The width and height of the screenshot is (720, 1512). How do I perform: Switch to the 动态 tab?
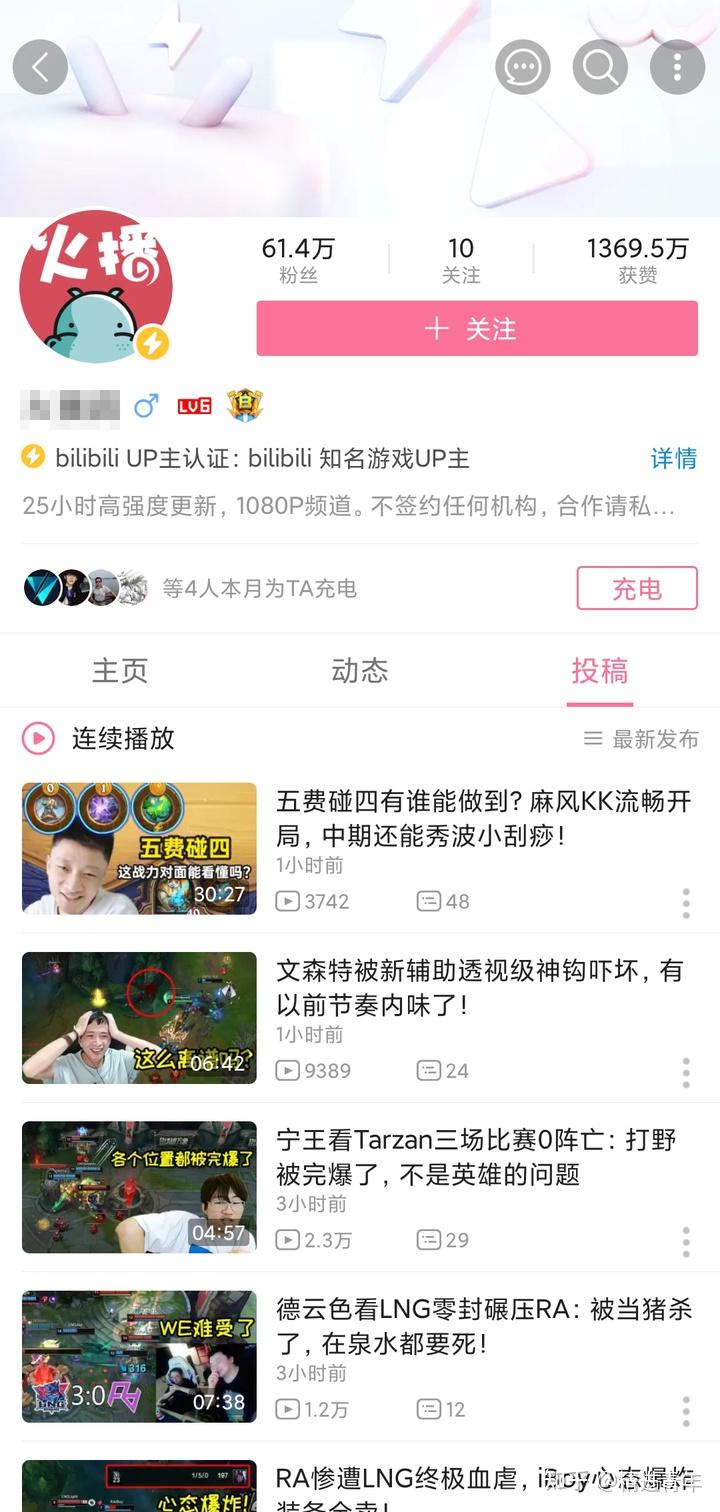(359, 670)
